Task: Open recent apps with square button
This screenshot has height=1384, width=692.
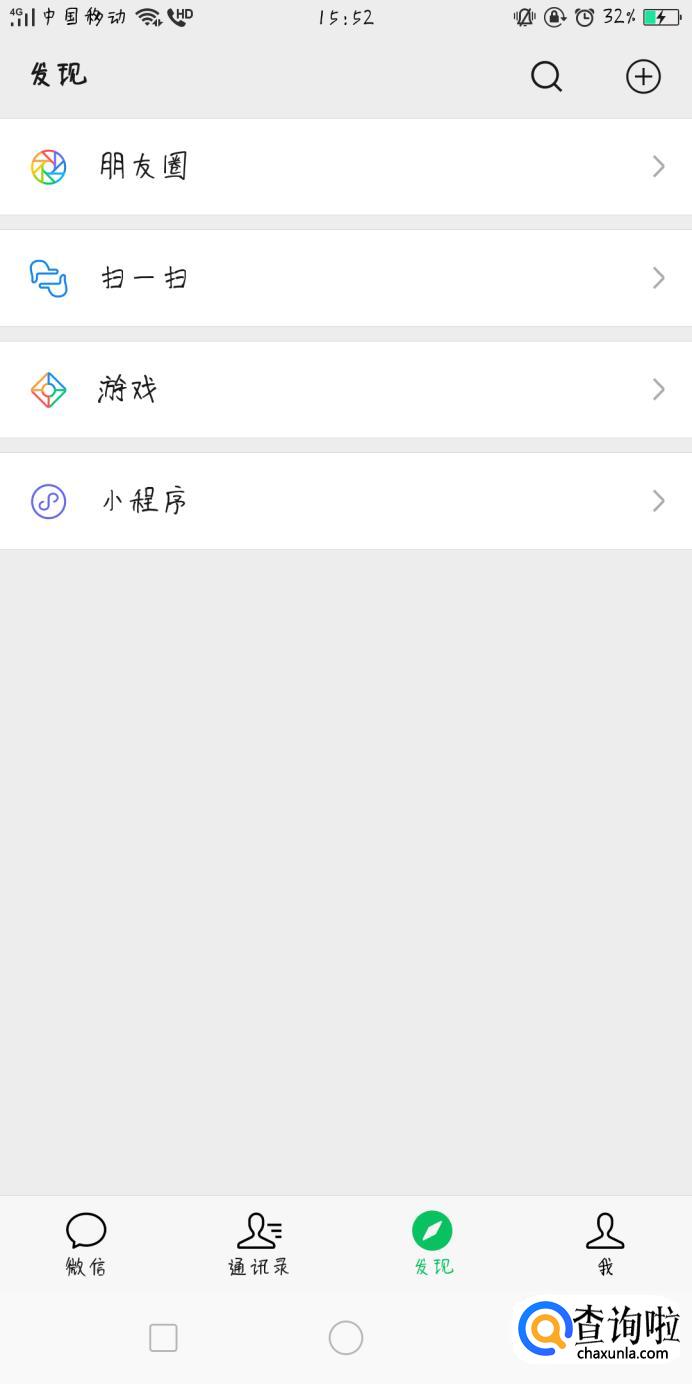Action: tap(163, 1337)
